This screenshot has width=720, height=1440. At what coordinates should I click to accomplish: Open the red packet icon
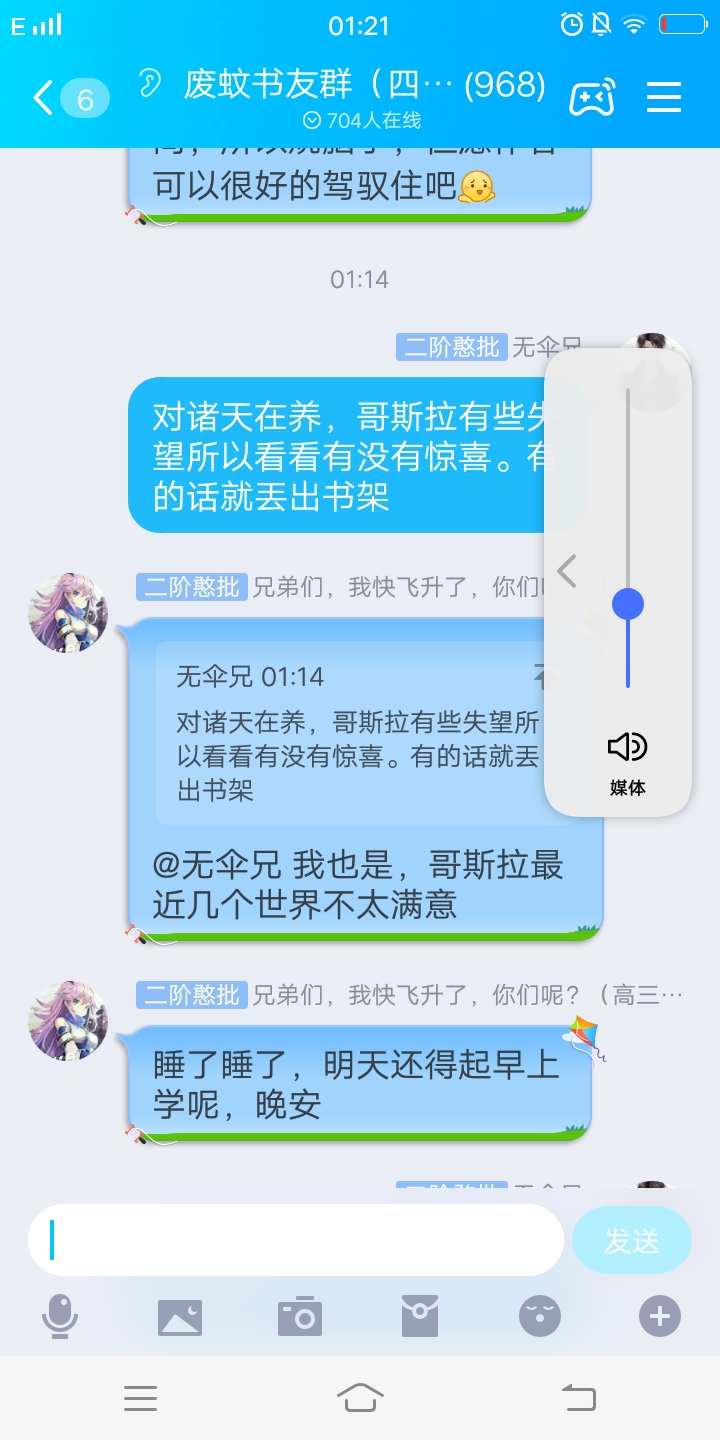[x=420, y=1317]
